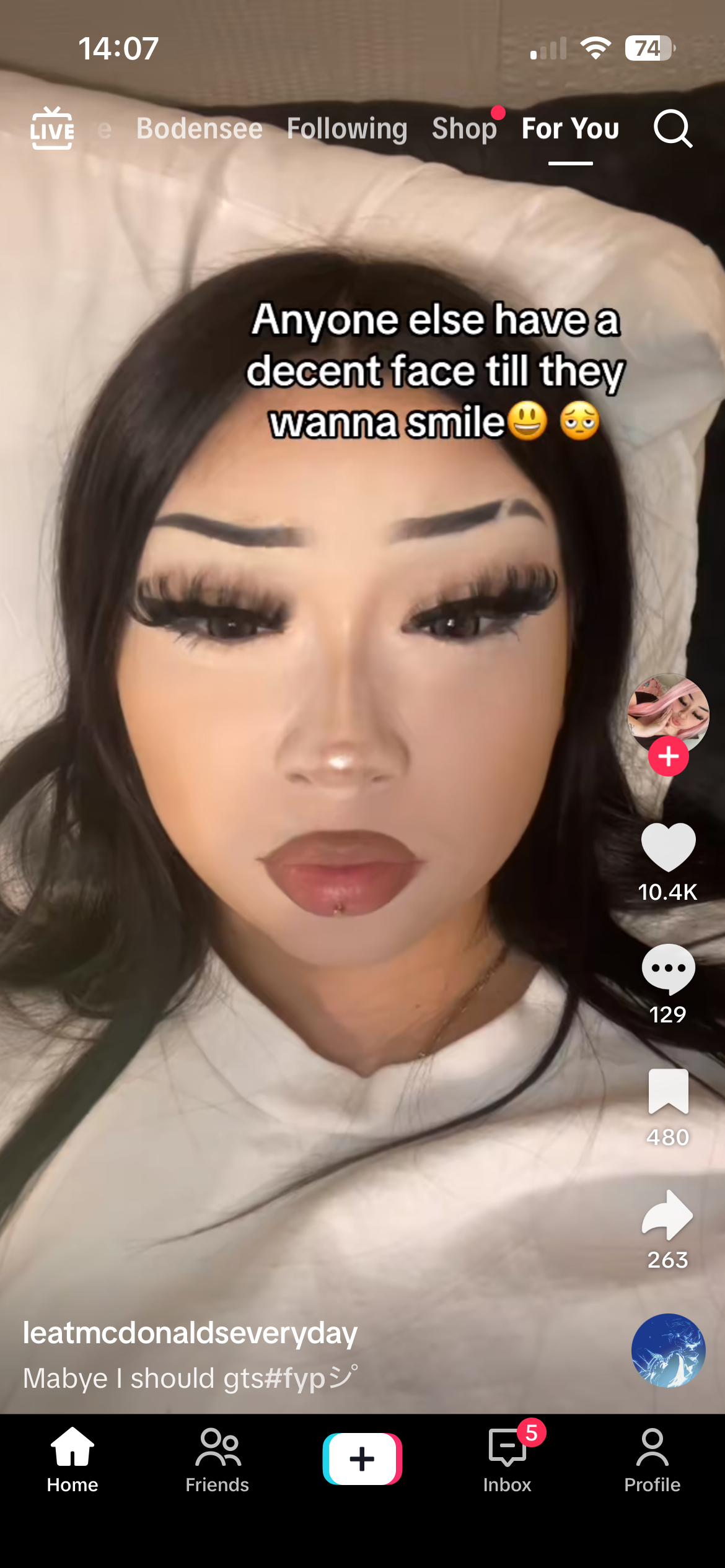Open the LIVE streams icon
Screen dimensions: 725x1568
tap(52, 128)
